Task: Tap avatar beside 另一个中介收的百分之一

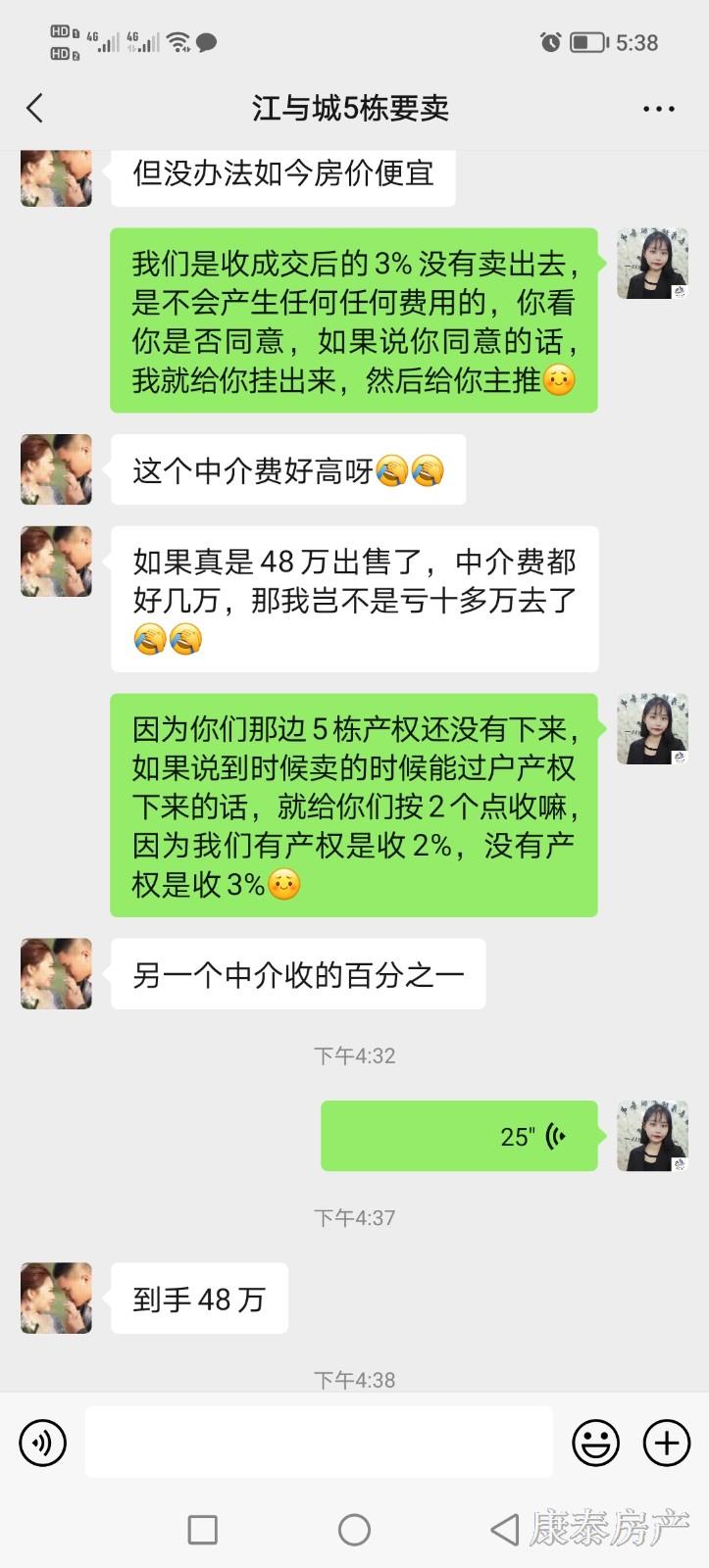Action: [x=57, y=974]
